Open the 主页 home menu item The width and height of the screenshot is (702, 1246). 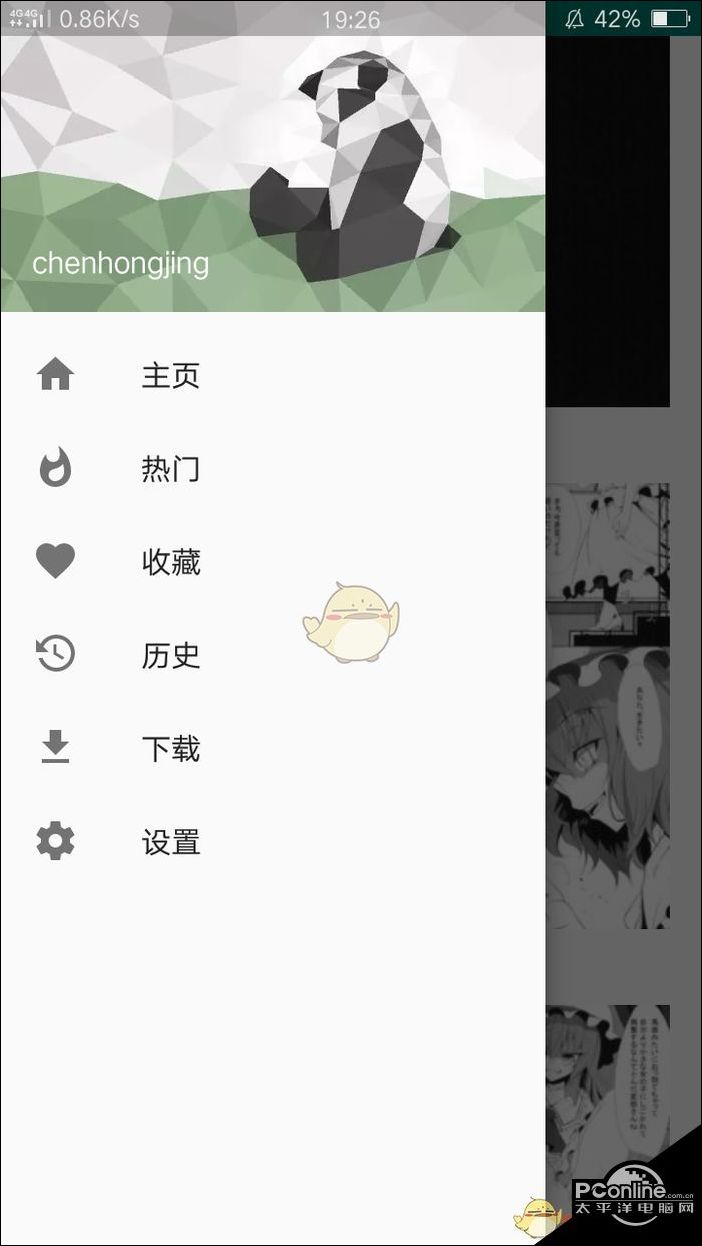[170, 375]
